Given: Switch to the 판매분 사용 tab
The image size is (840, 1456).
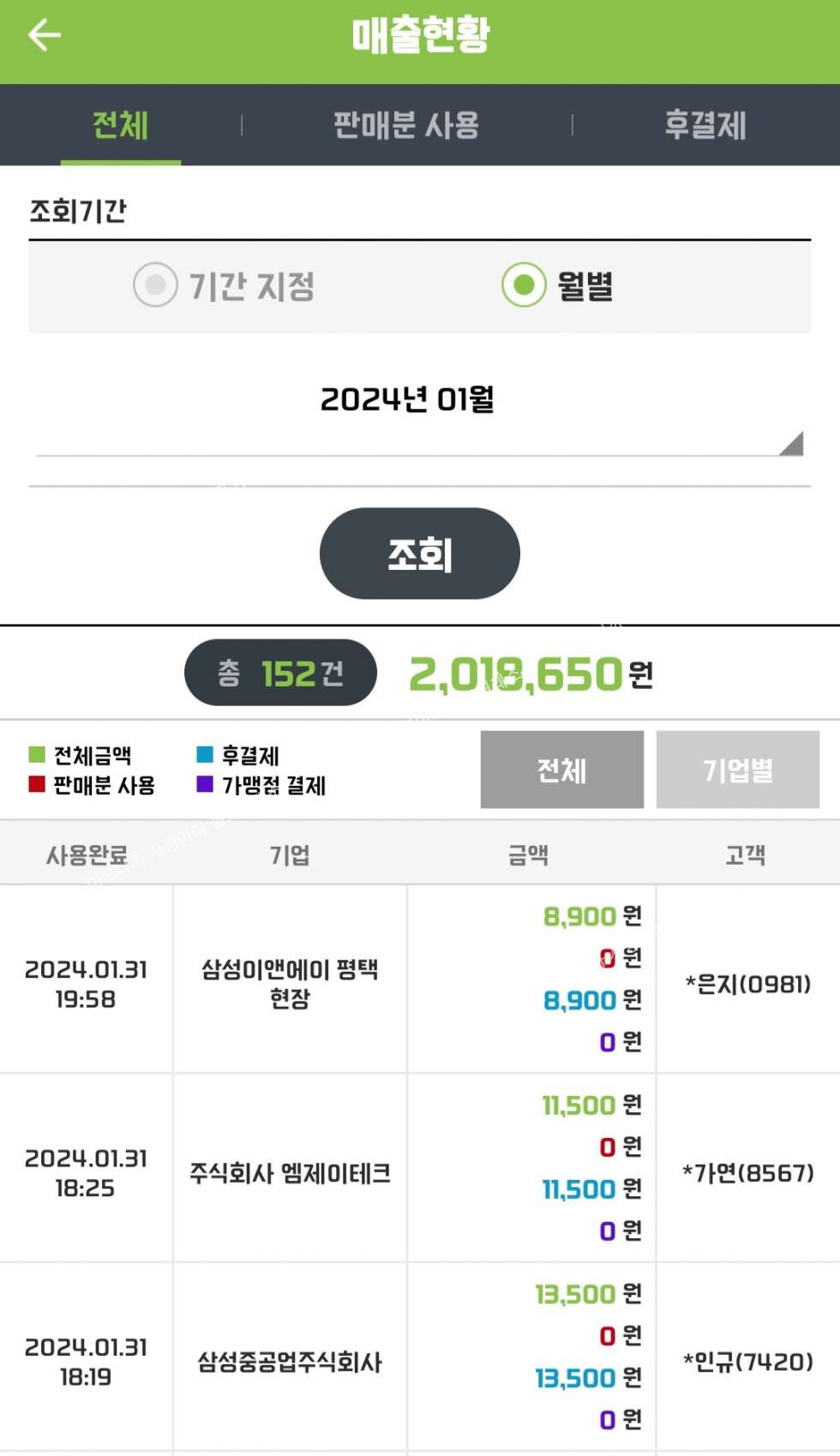Looking at the screenshot, I should [x=405, y=125].
